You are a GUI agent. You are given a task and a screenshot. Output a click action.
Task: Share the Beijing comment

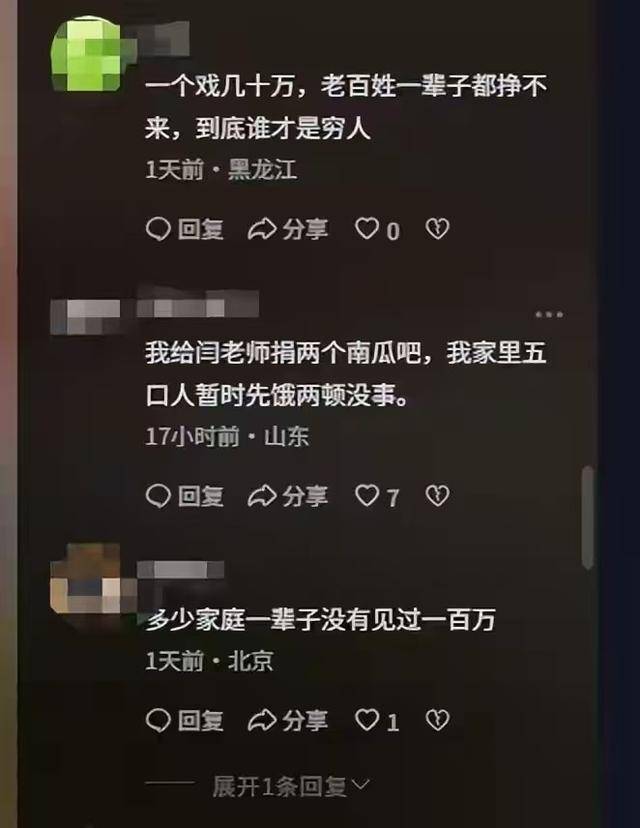[288, 720]
